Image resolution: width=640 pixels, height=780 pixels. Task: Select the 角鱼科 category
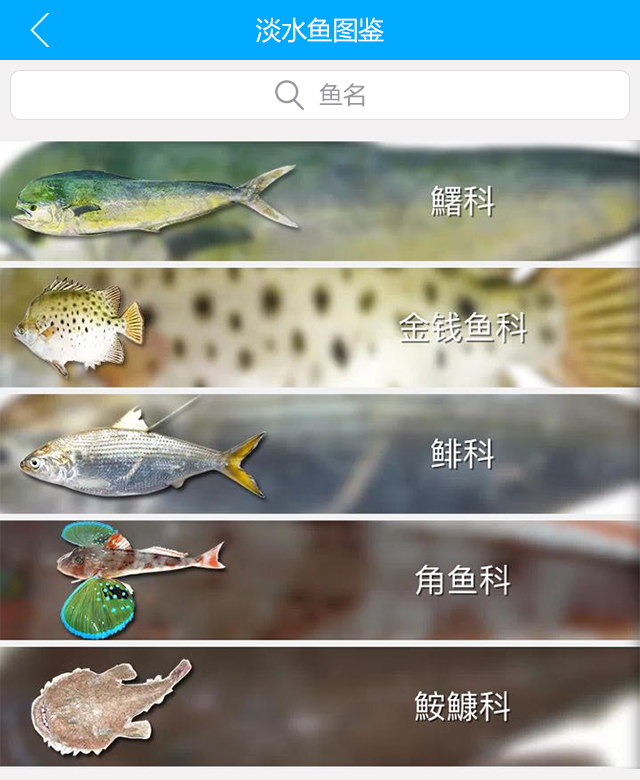click(x=320, y=579)
